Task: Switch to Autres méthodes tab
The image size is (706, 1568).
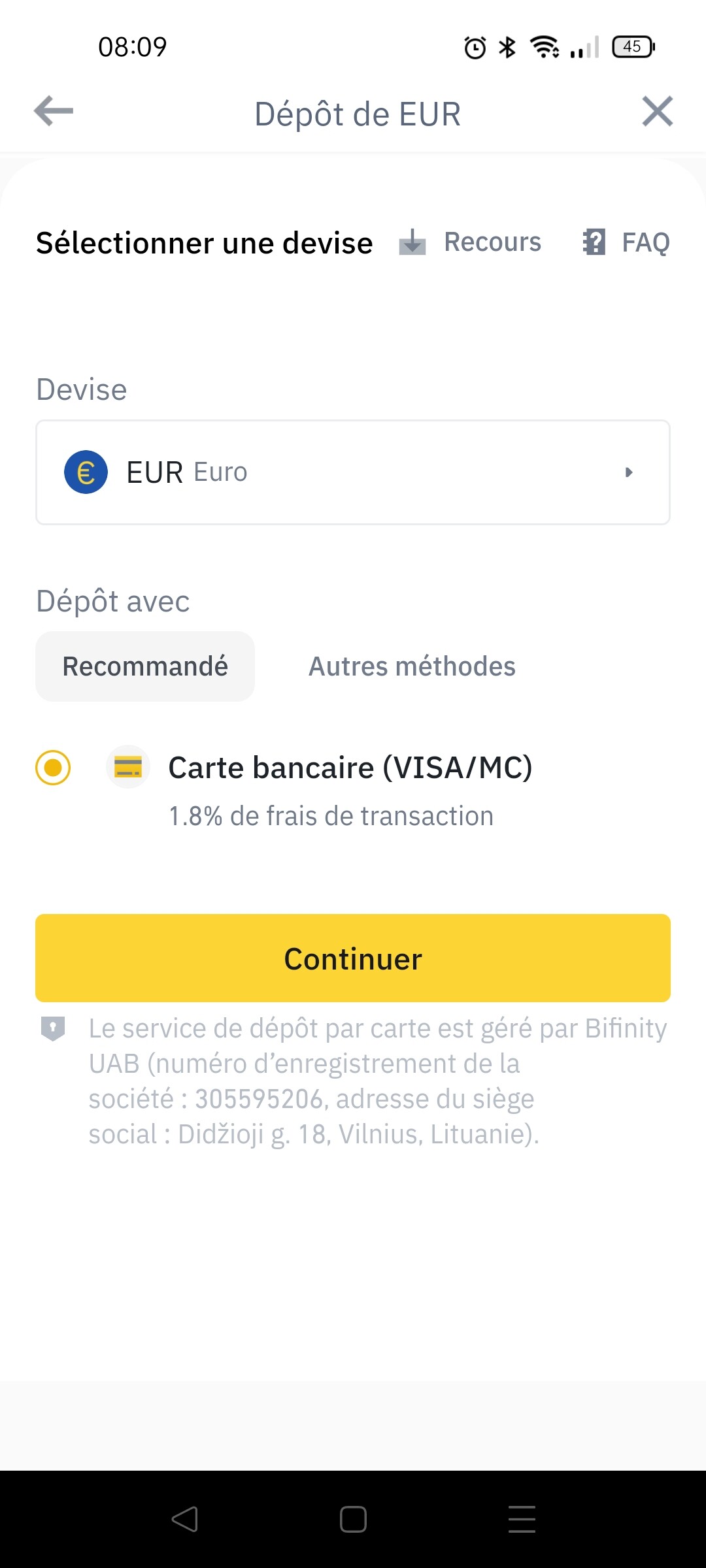Action: 412,666
